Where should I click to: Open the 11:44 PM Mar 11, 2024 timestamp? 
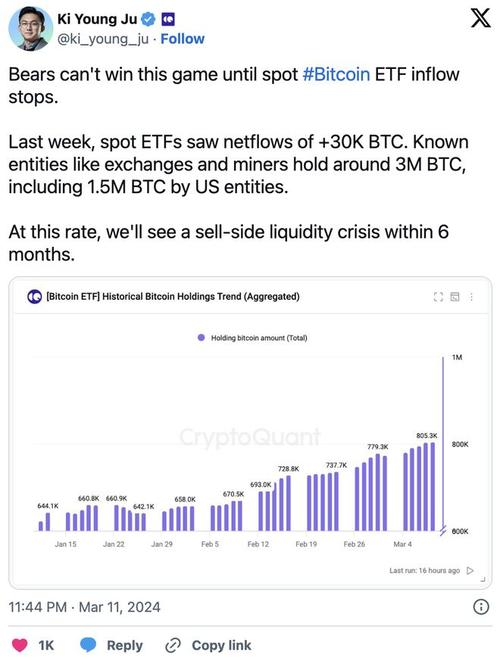pyautogui.click(x=85, y=607)
